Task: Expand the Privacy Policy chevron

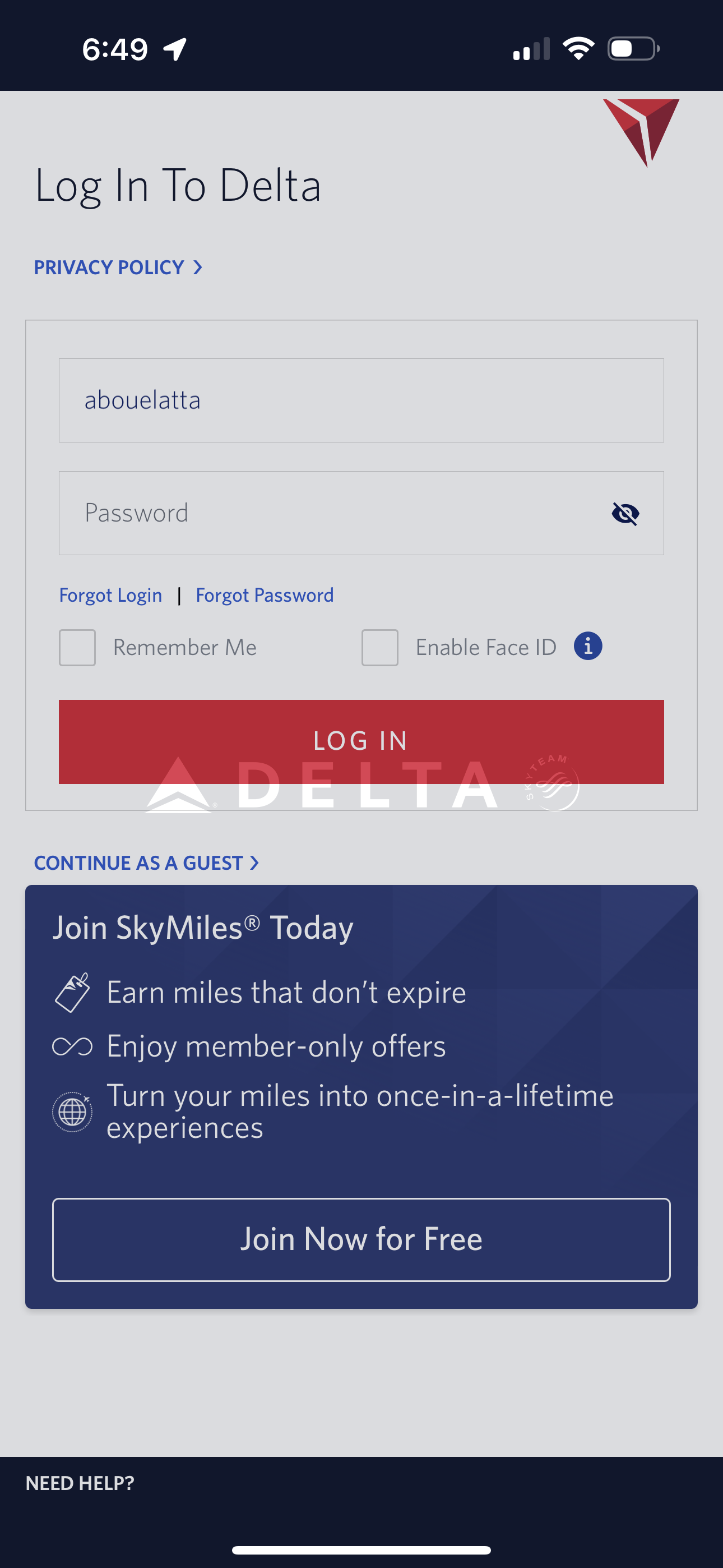Action: 198,266
